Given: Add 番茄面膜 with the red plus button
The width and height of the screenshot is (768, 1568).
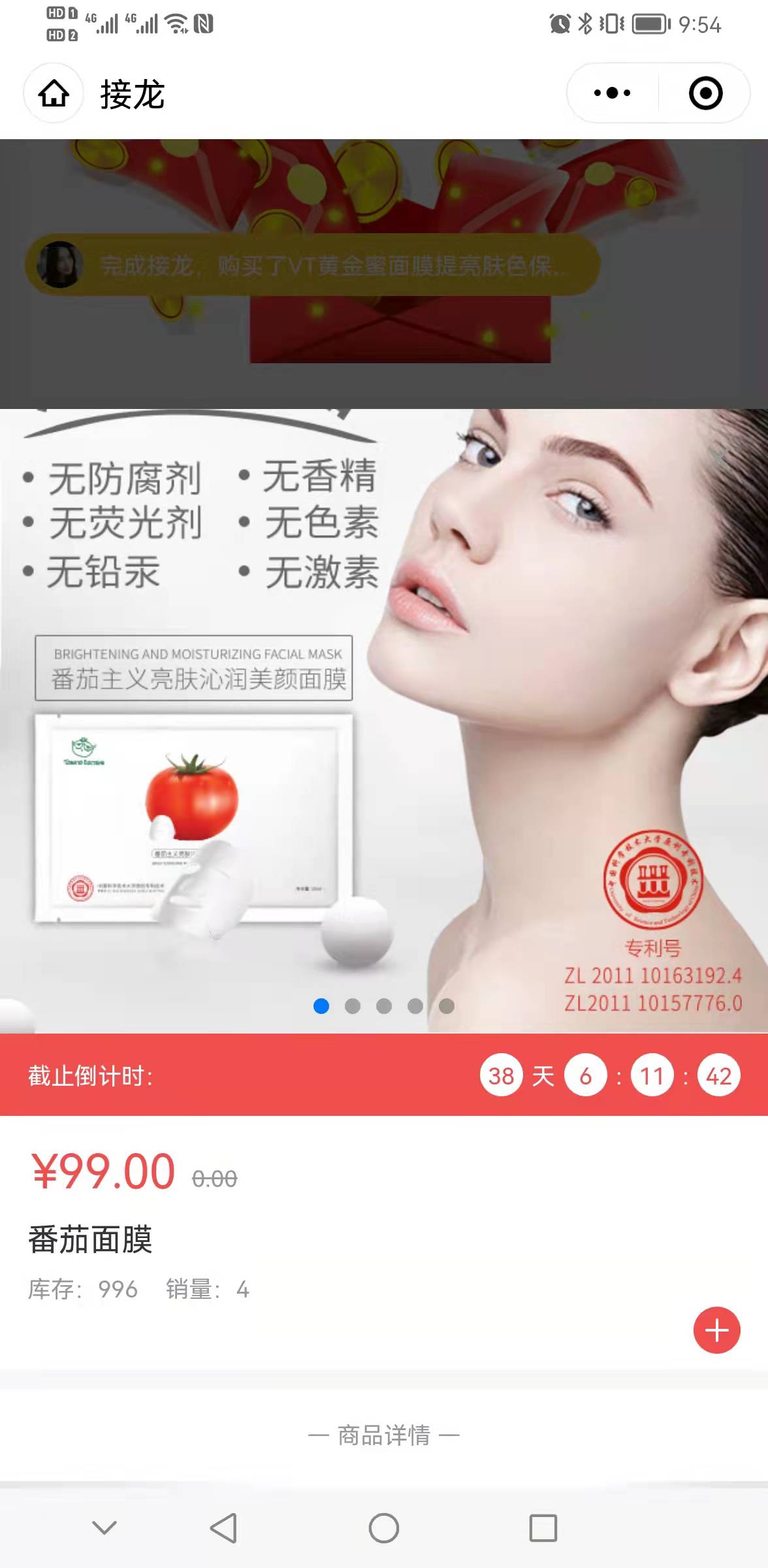Looking at the screenshot, I should coord(716,1330).
